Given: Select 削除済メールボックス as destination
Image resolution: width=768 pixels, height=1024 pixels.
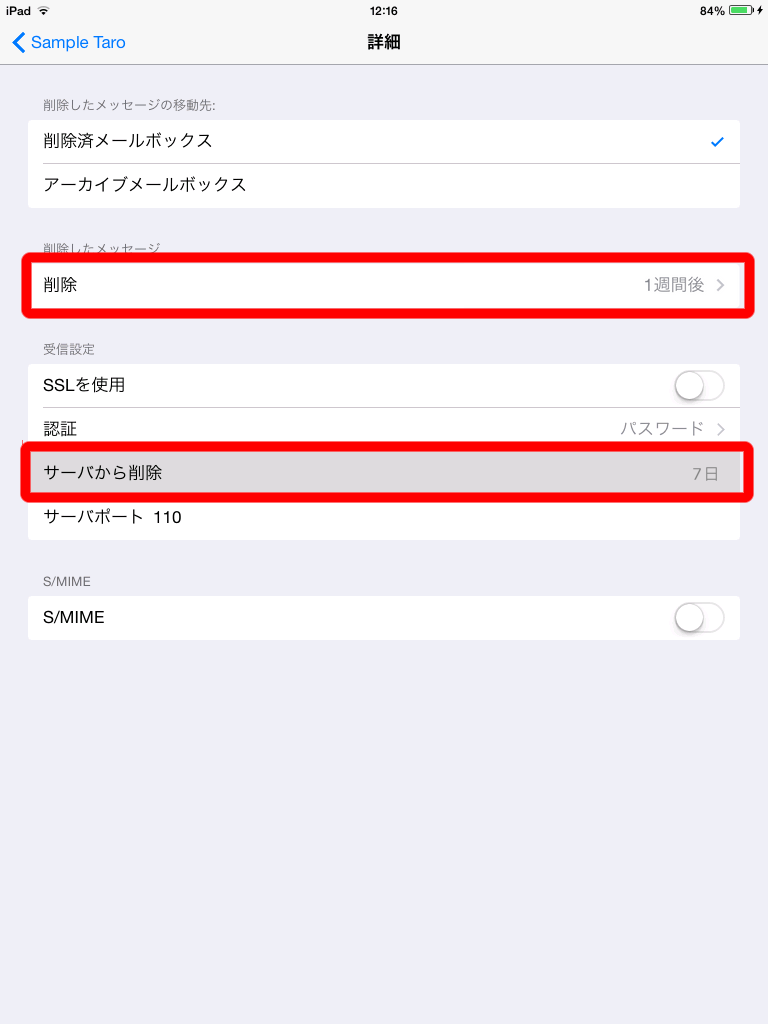Looking at the screenshot, I should click(384, 141).
